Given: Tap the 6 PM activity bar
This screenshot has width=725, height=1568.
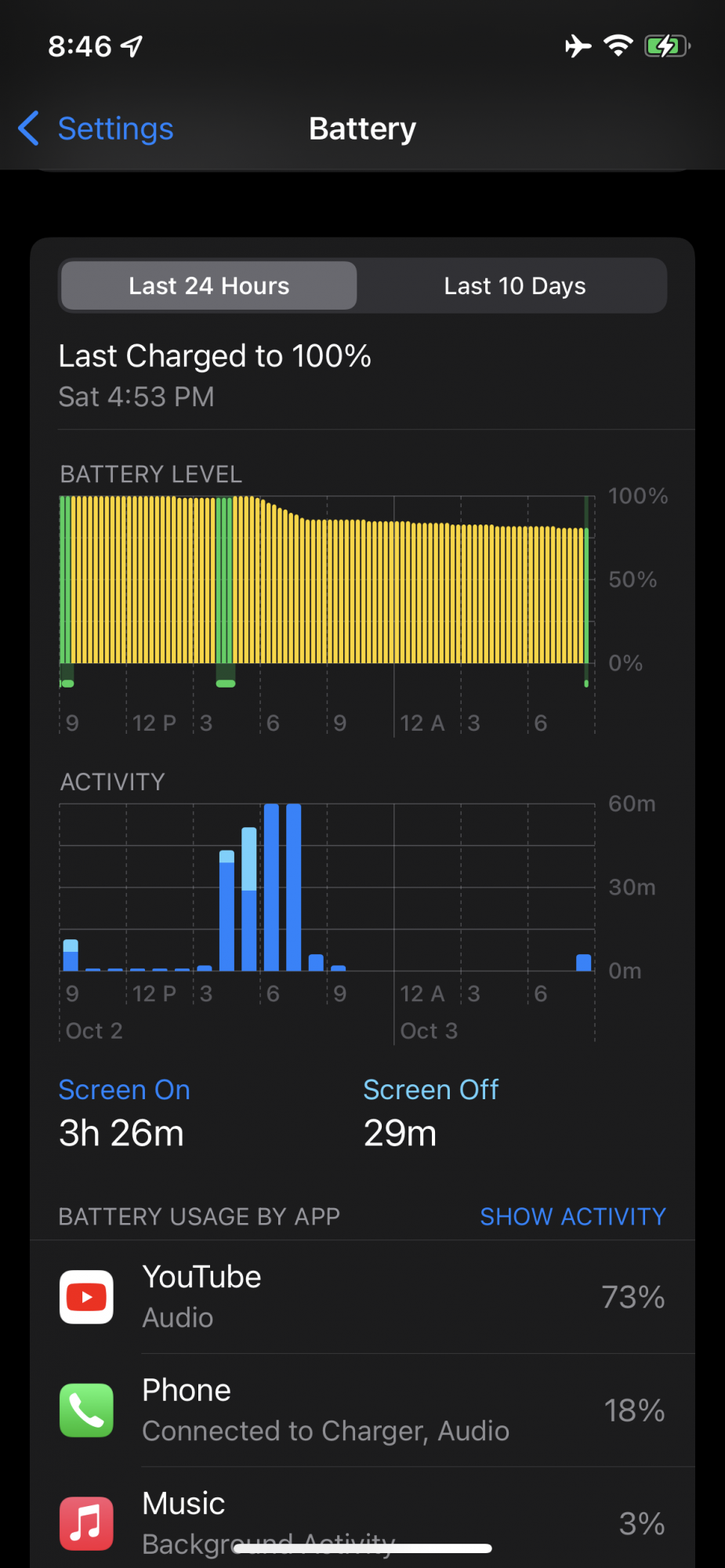Looking at the screenshot, I should click(272, 887).
